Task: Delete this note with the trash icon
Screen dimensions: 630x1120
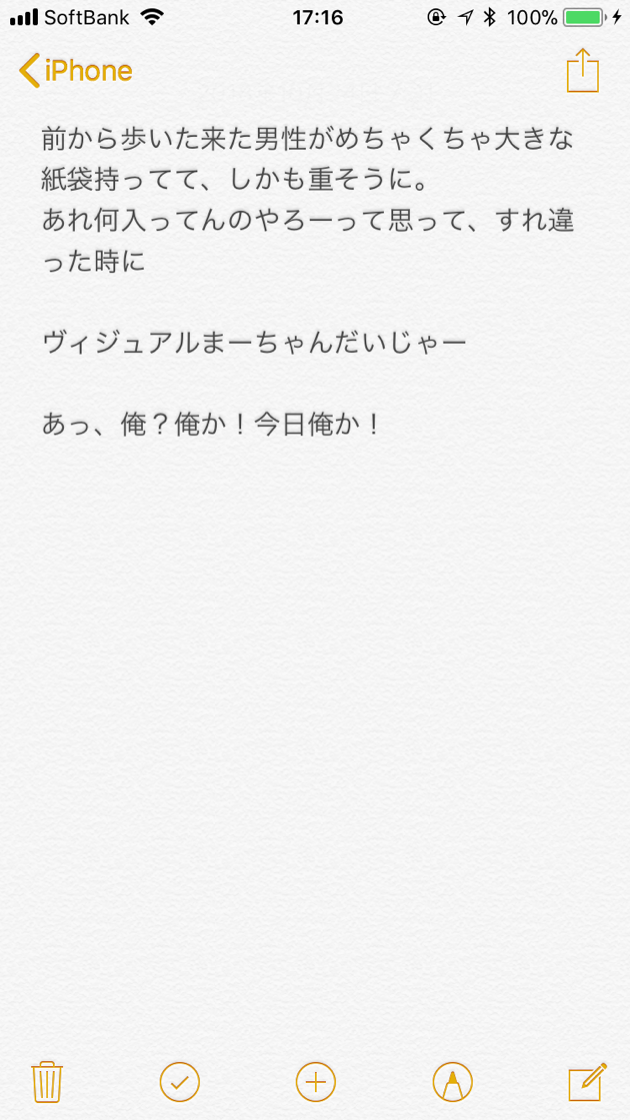Action: [47, 1081]
